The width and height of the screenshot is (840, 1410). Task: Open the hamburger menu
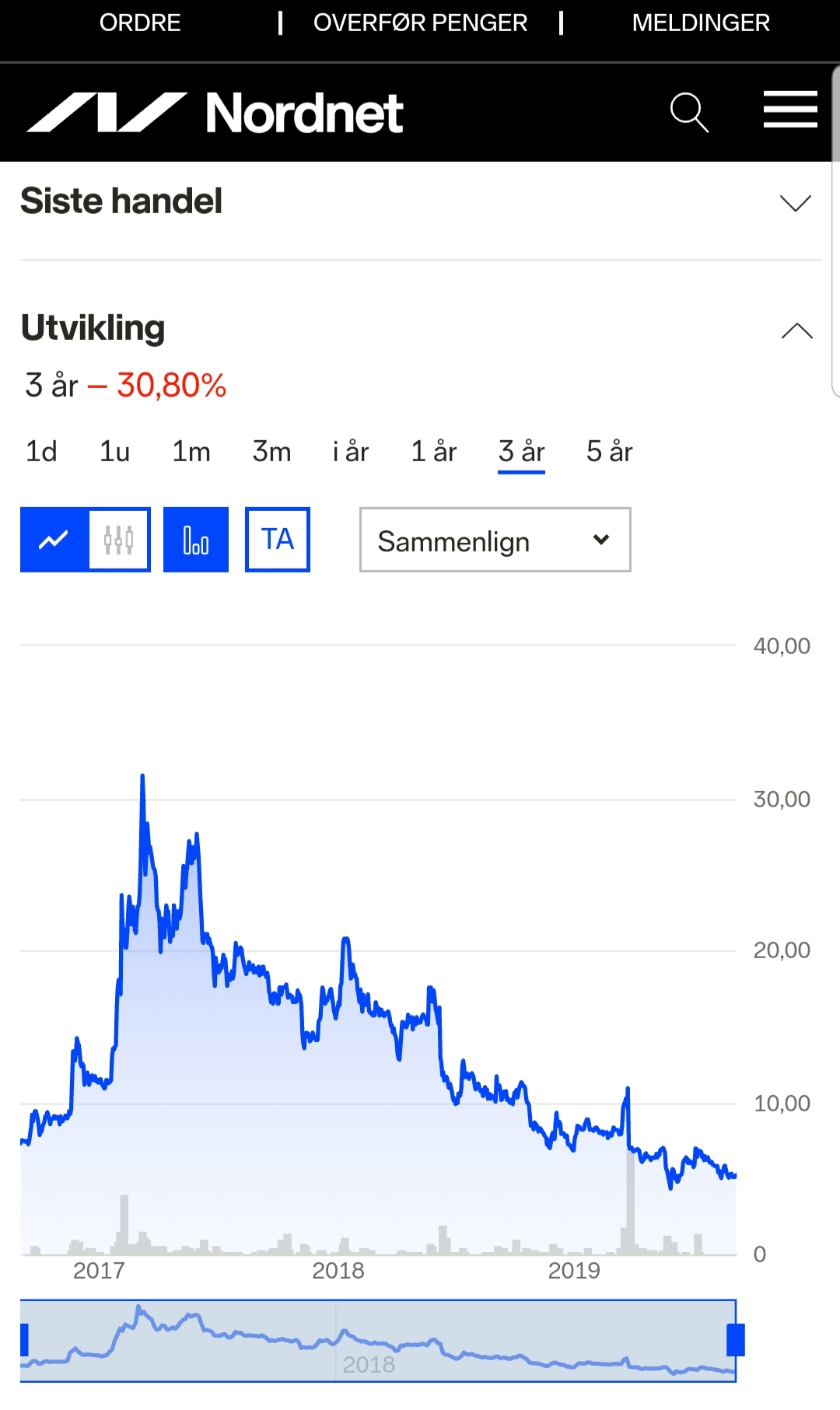790,109
